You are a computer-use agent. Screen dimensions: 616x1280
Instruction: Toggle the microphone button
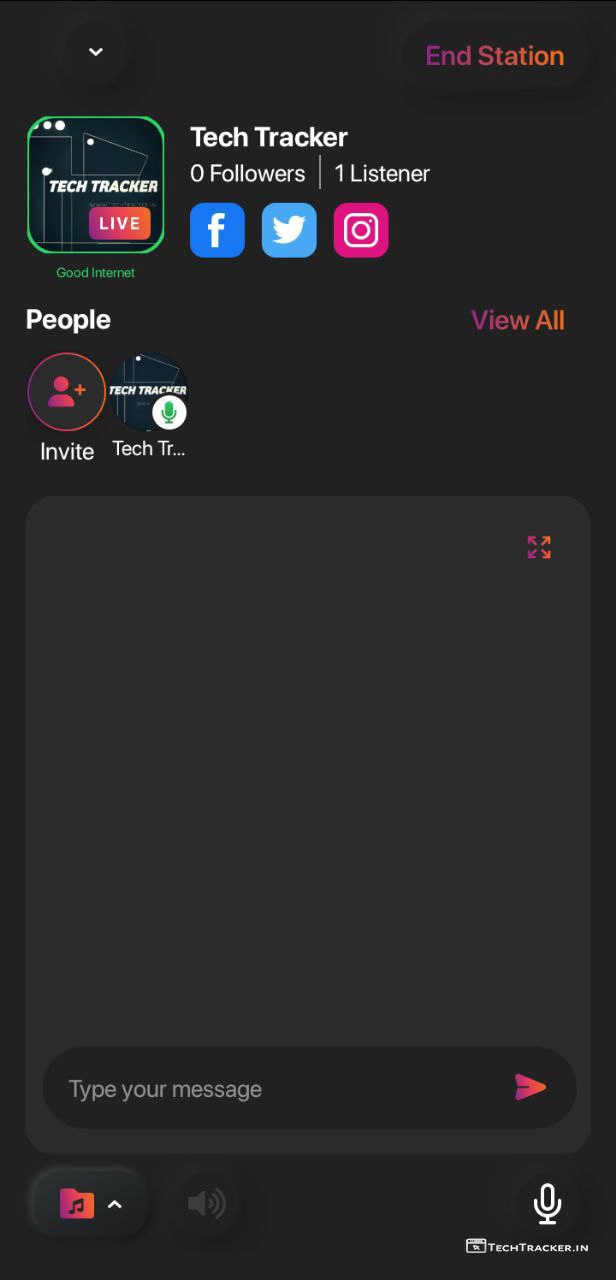[x=547, y=1203]
